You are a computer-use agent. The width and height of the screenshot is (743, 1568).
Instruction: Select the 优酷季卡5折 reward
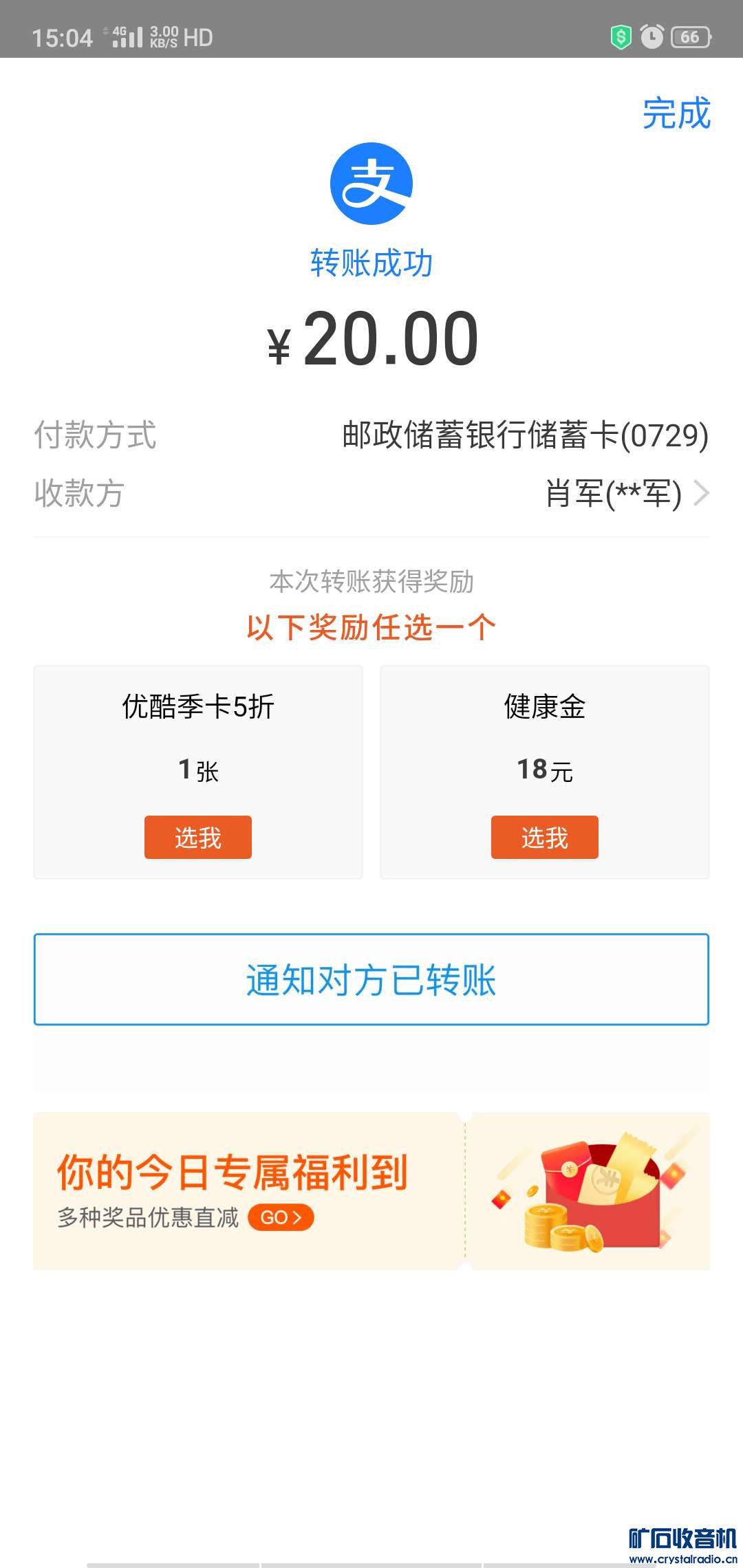tap(198, 837)
